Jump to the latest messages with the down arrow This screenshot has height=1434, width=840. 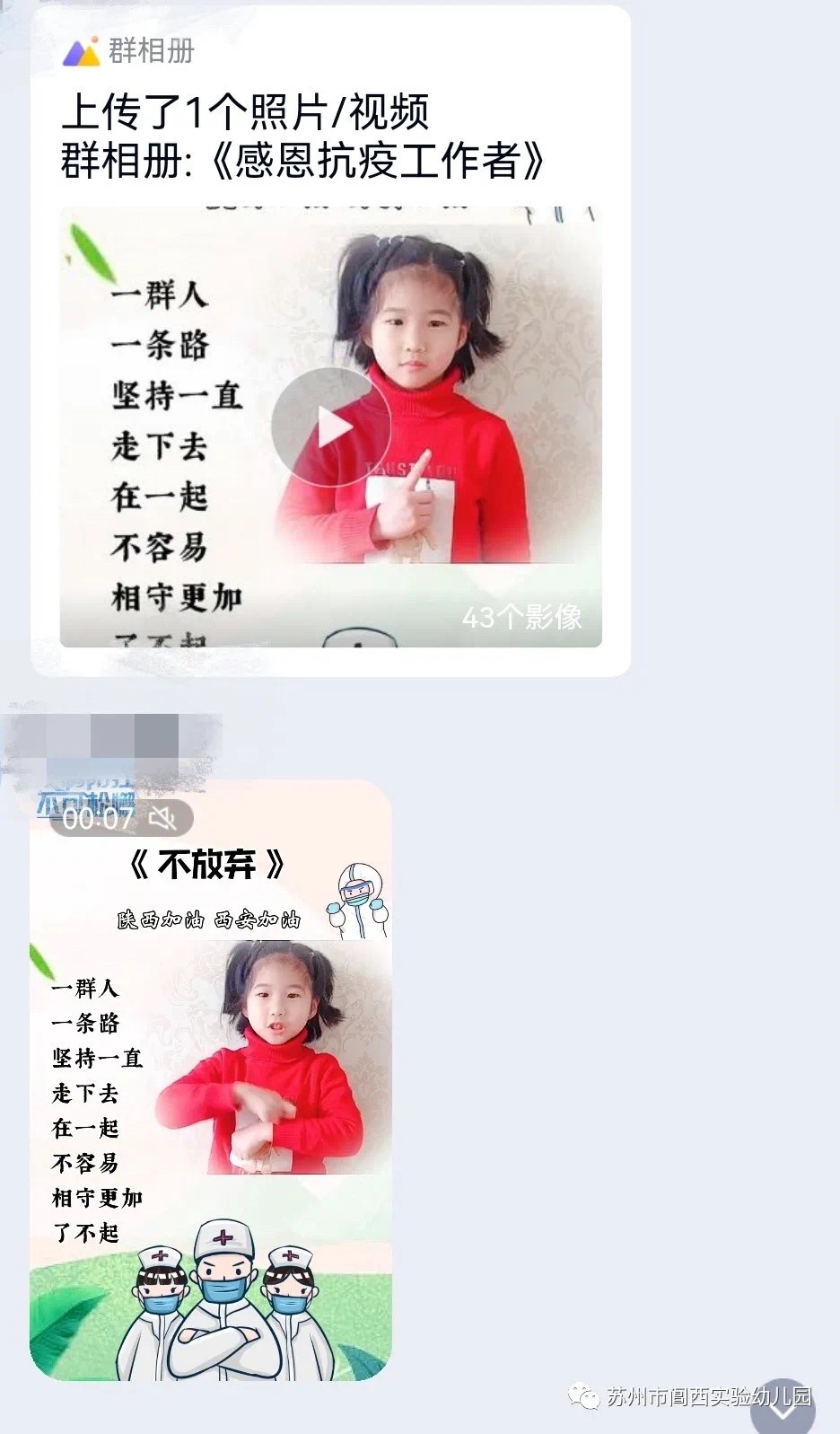pos(782,1409)
